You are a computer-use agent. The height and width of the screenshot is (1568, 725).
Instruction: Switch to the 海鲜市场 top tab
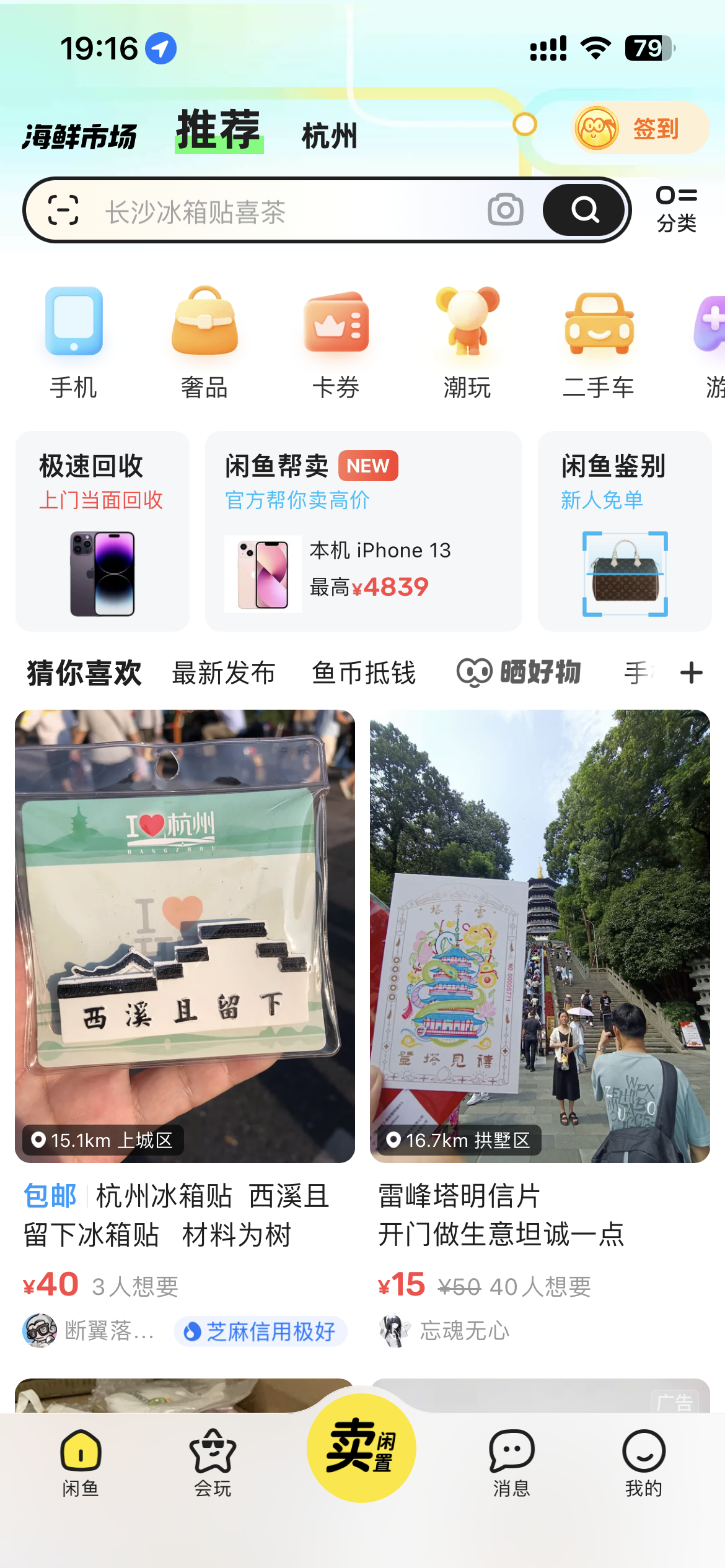(x=79, y=136)
